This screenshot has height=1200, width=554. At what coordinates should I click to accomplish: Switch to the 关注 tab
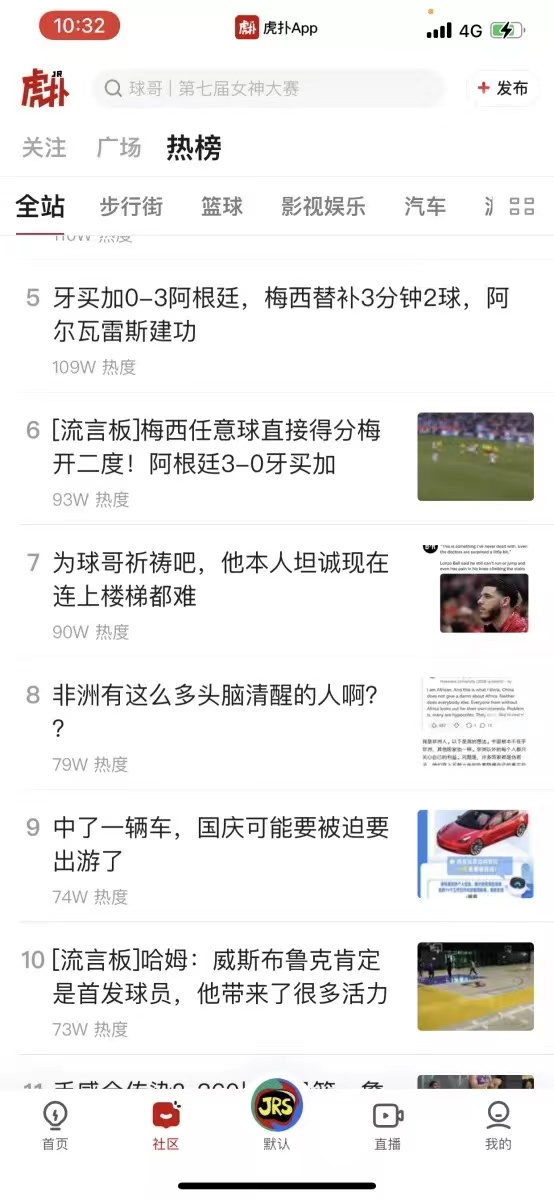click(x=44, y=148)
